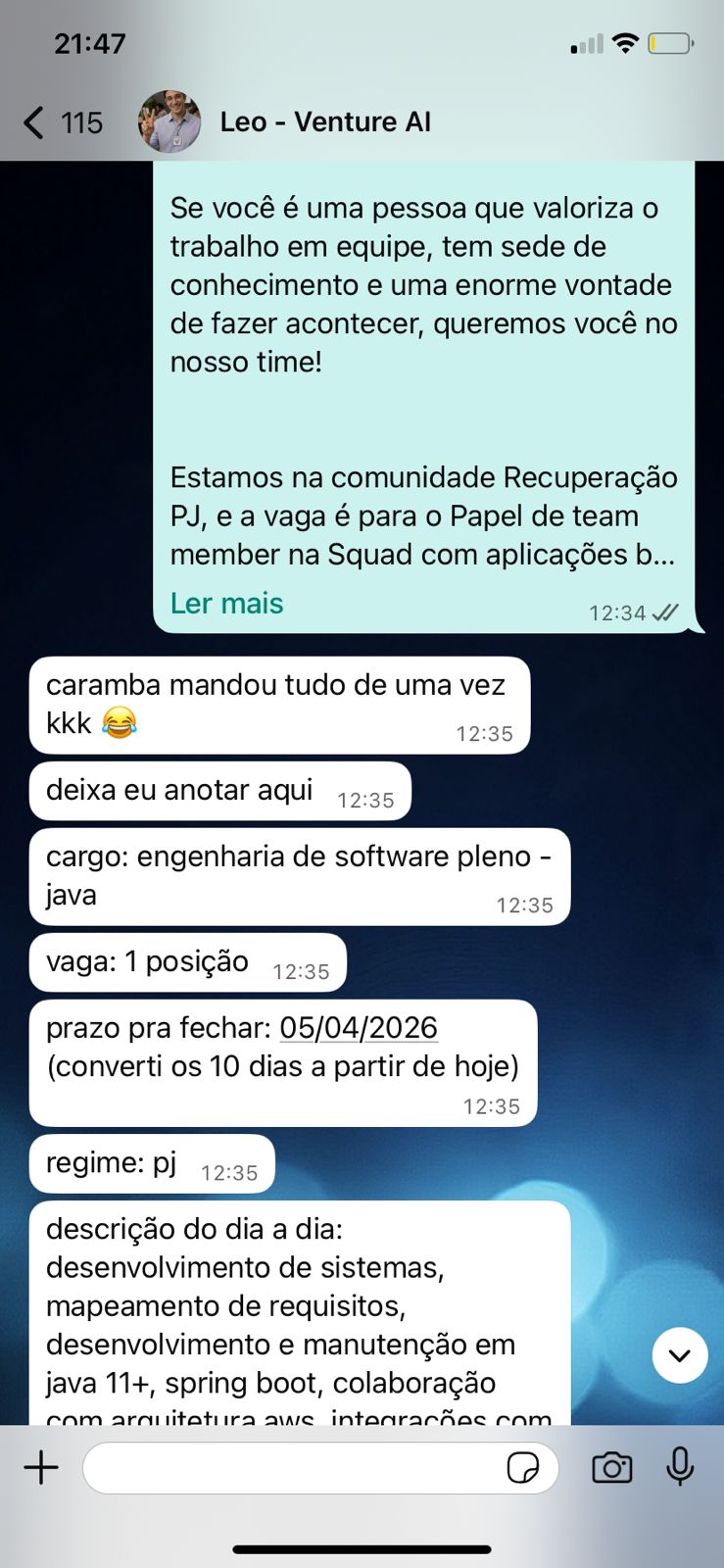
Task: Tap the 'caramba mandou tudo' message bubble
Action: coord(279,705)
